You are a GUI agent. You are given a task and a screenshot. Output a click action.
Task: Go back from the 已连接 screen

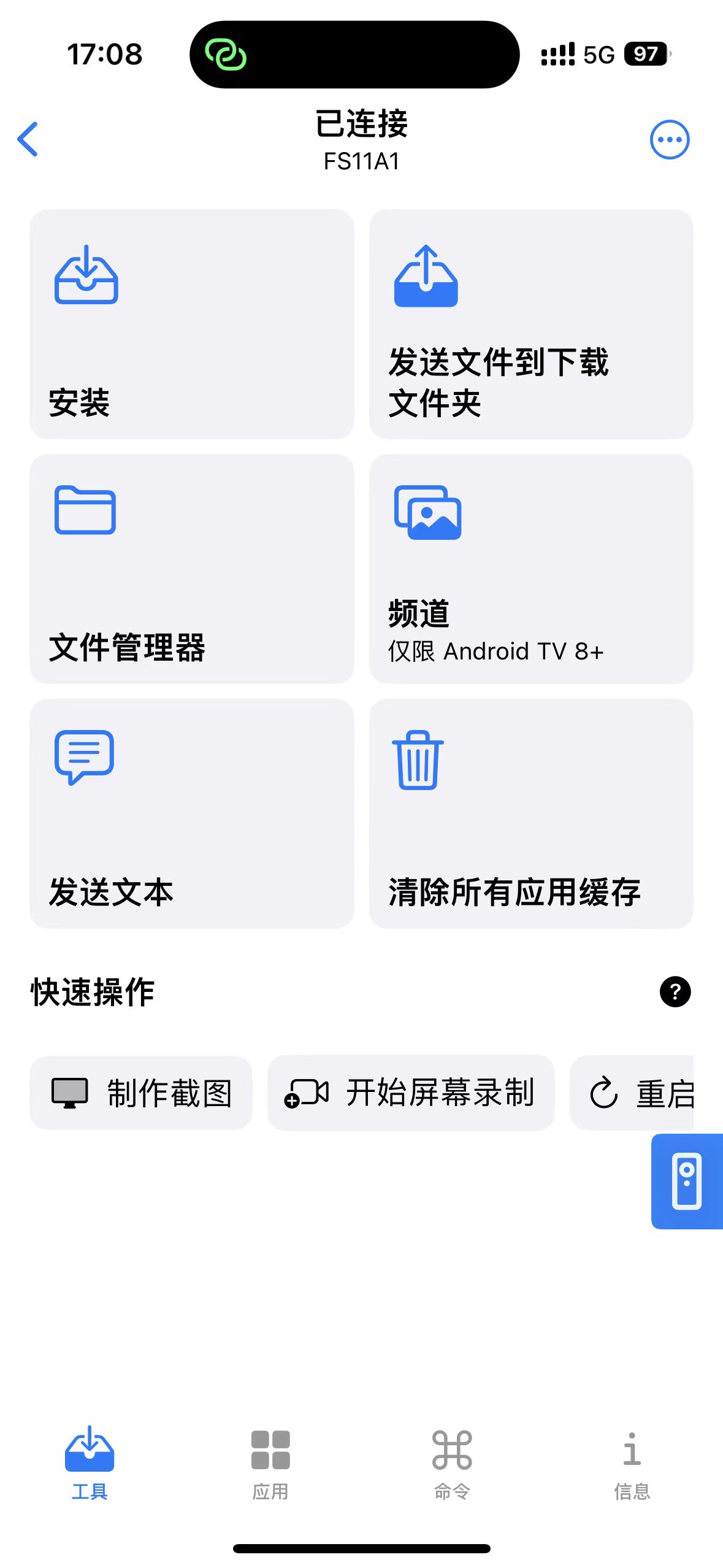(28, 139)
